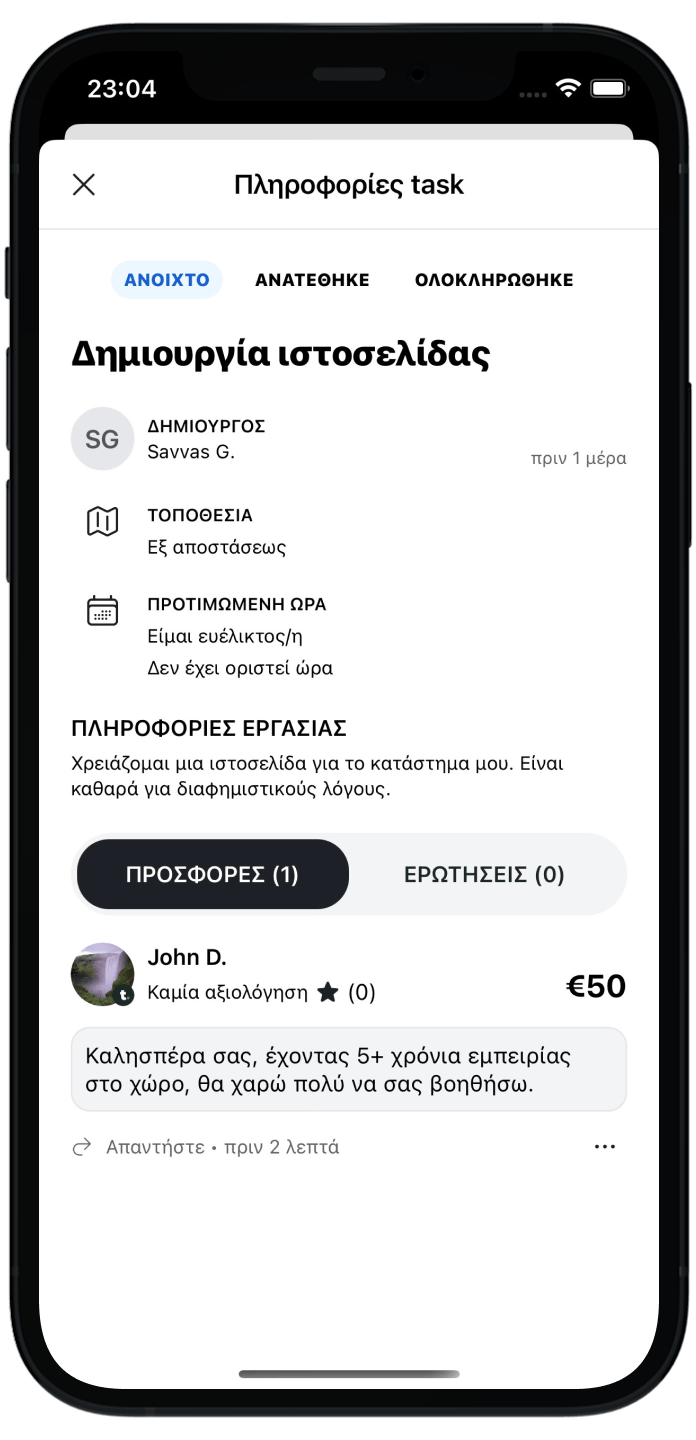Open creator Savvas G.'s SG avatar
Viewport: 696px width, 1440px height.
click(102, 439)
